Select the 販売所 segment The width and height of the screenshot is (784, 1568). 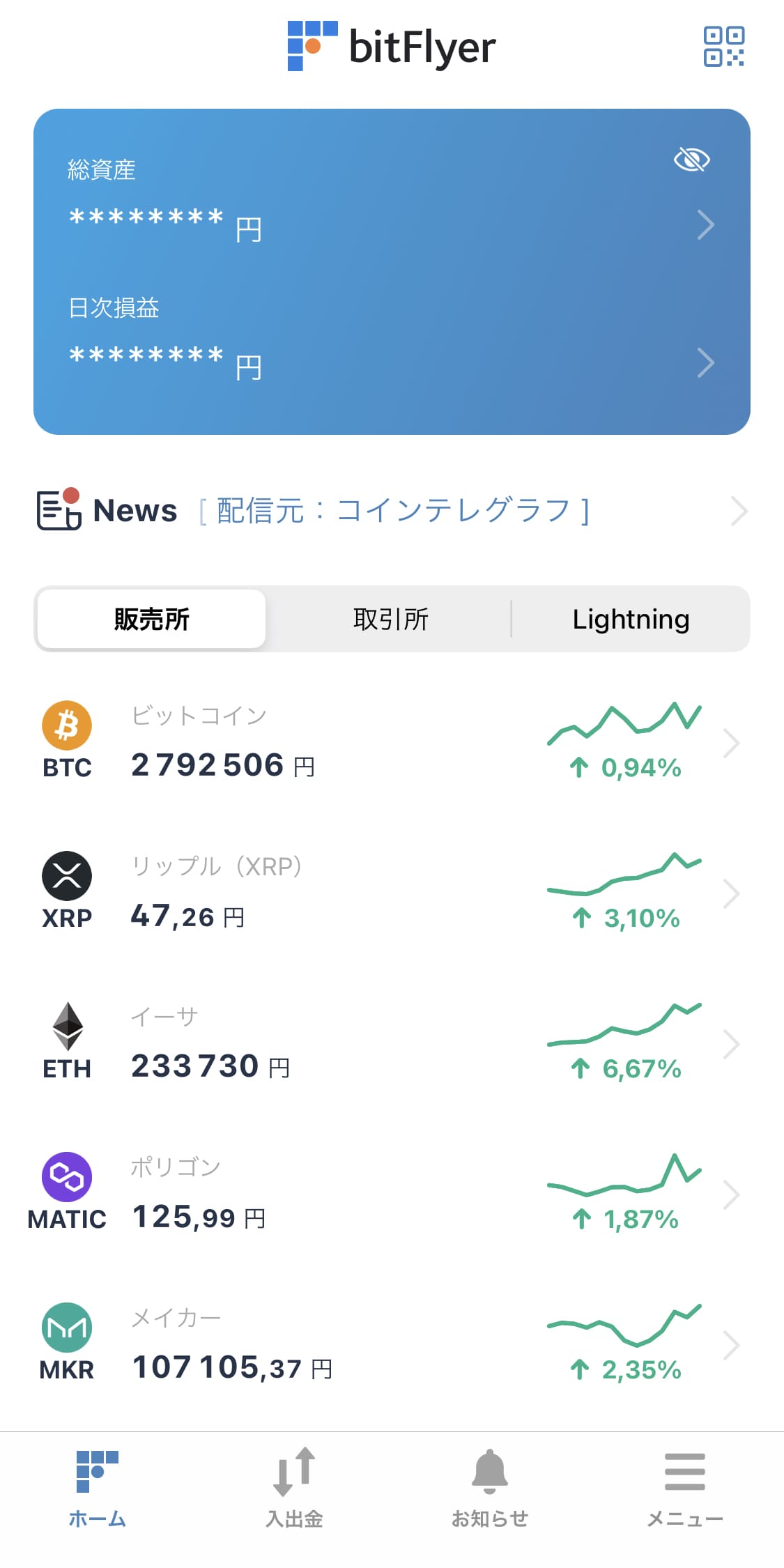151,619
